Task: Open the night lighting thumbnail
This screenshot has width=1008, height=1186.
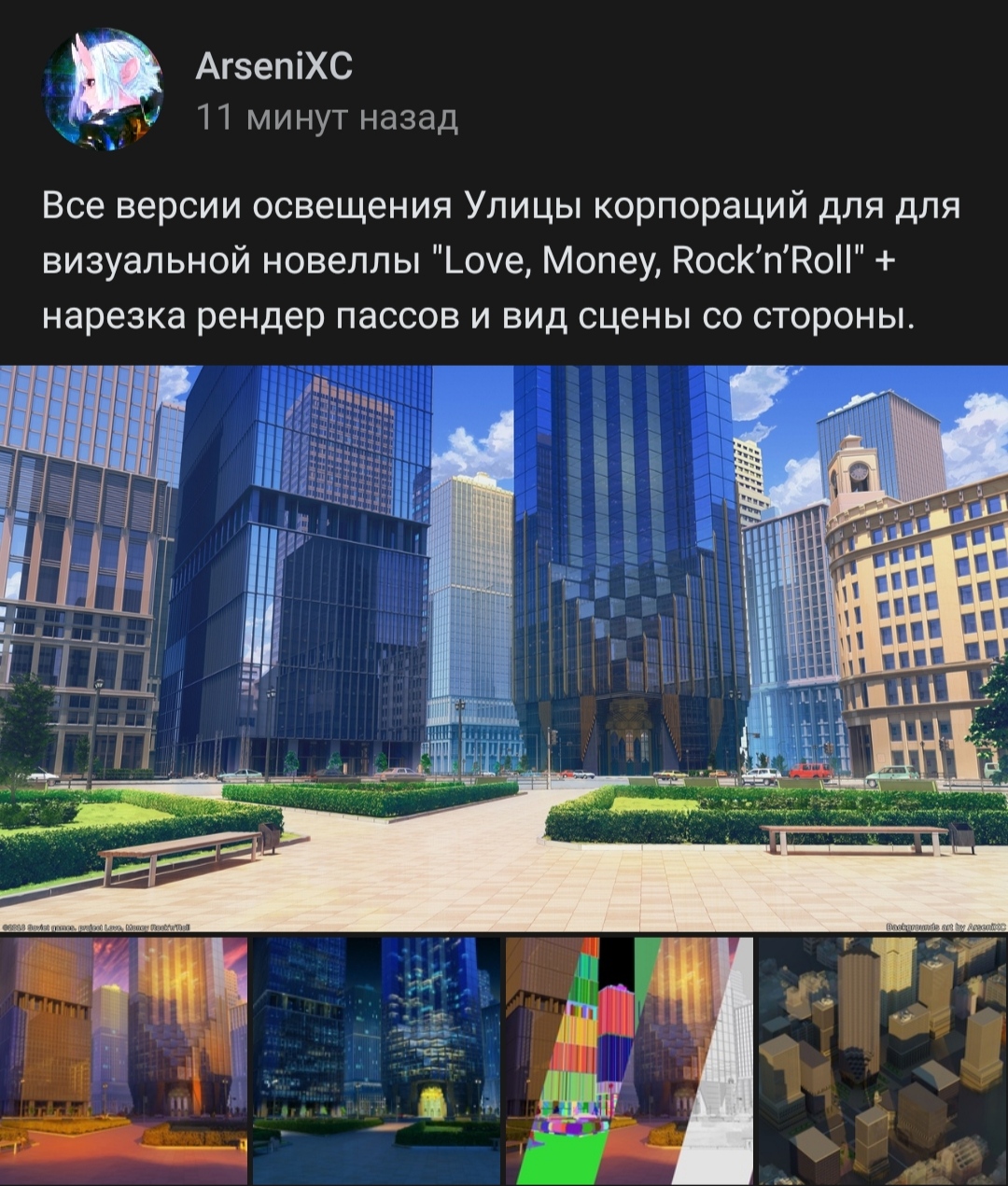Action: pos(376,1061)
